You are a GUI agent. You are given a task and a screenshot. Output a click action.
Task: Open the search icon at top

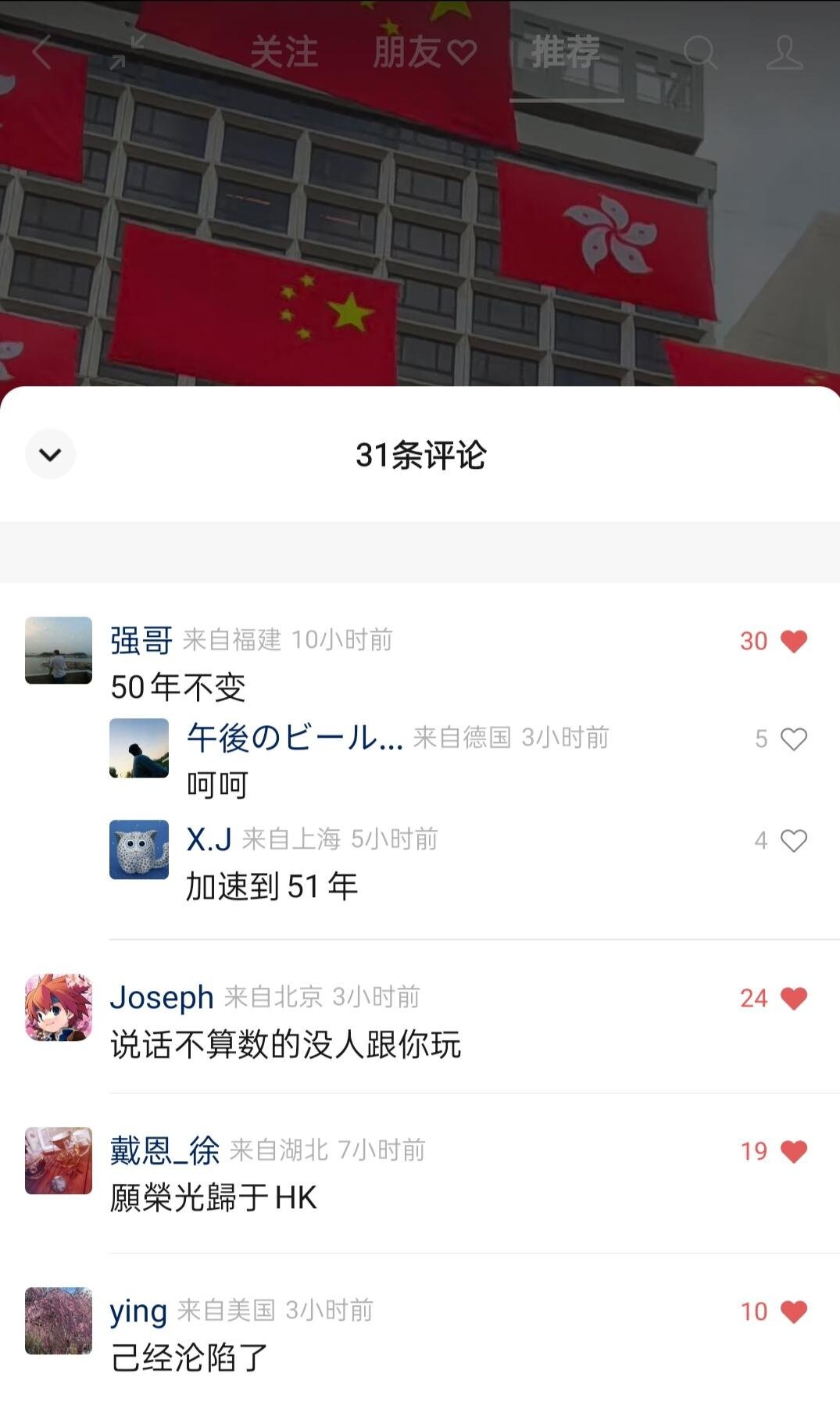pyautogui.click(x=699, y=52)
